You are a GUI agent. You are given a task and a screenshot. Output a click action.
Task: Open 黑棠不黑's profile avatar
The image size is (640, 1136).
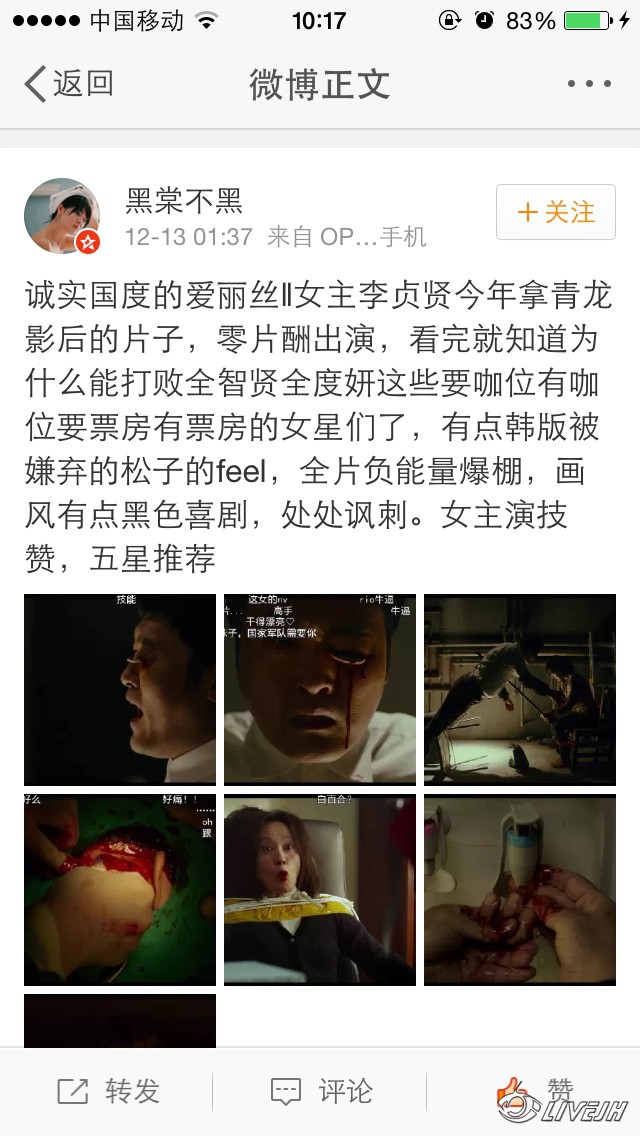[62, 217]
